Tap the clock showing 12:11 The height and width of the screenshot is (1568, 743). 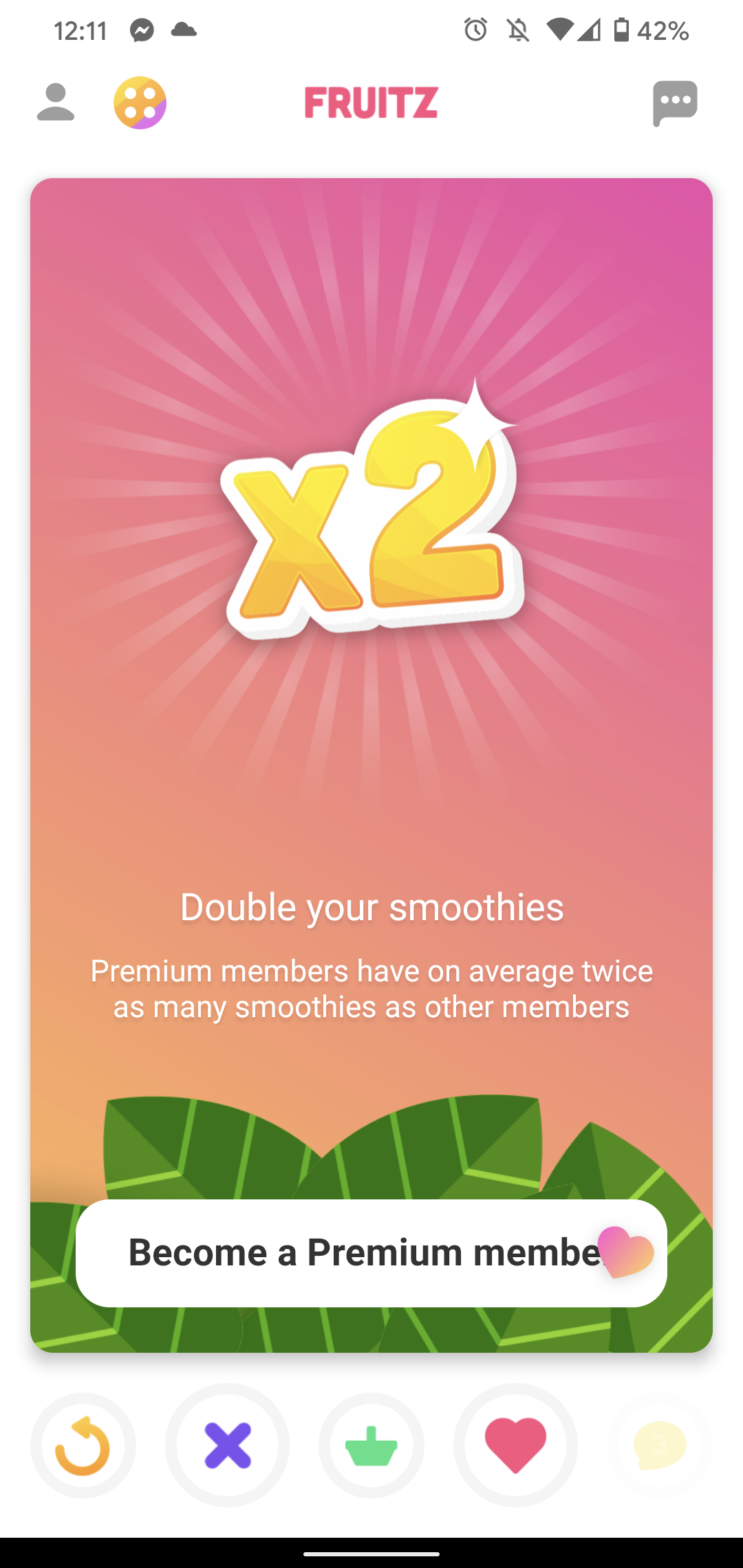coord(81,29)
